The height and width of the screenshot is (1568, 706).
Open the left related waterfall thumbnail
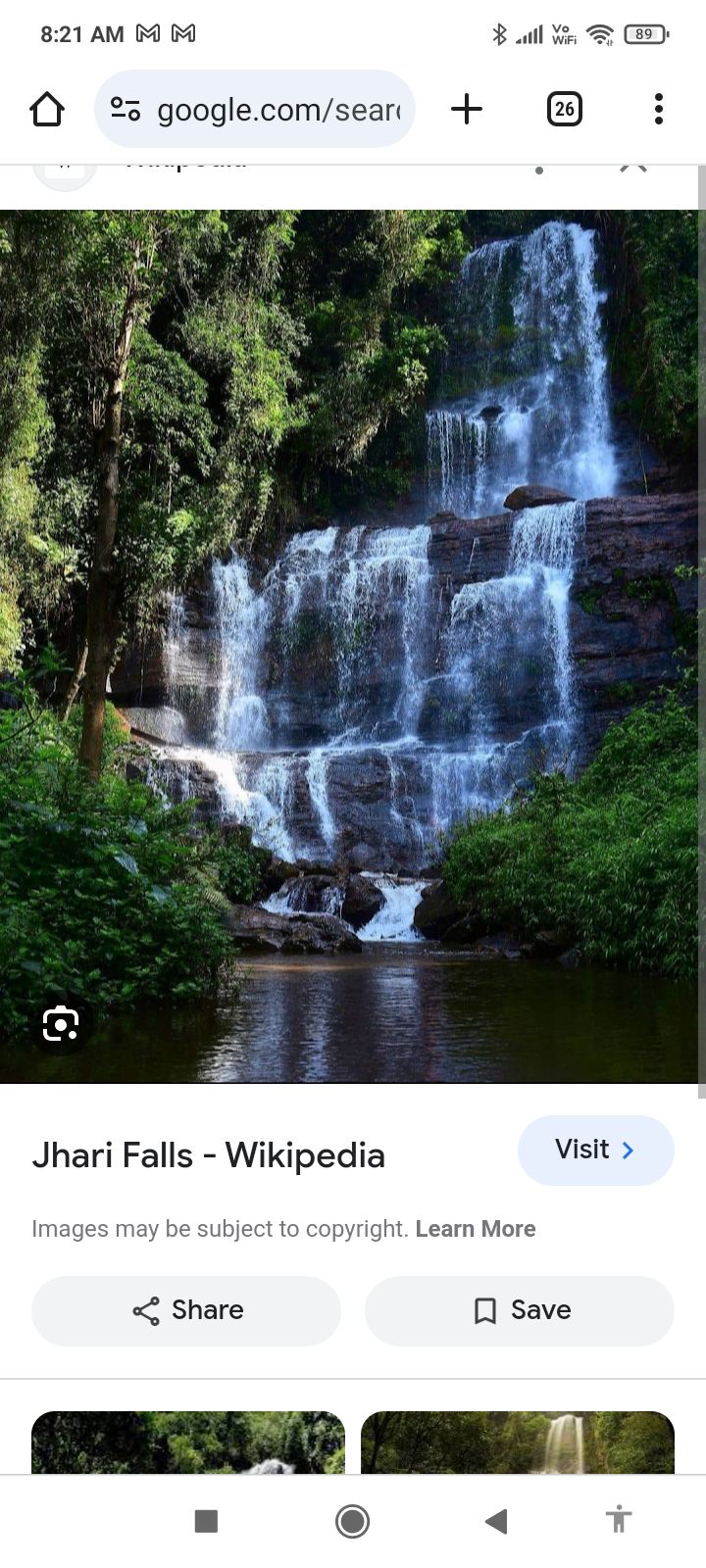(188, 1443)
